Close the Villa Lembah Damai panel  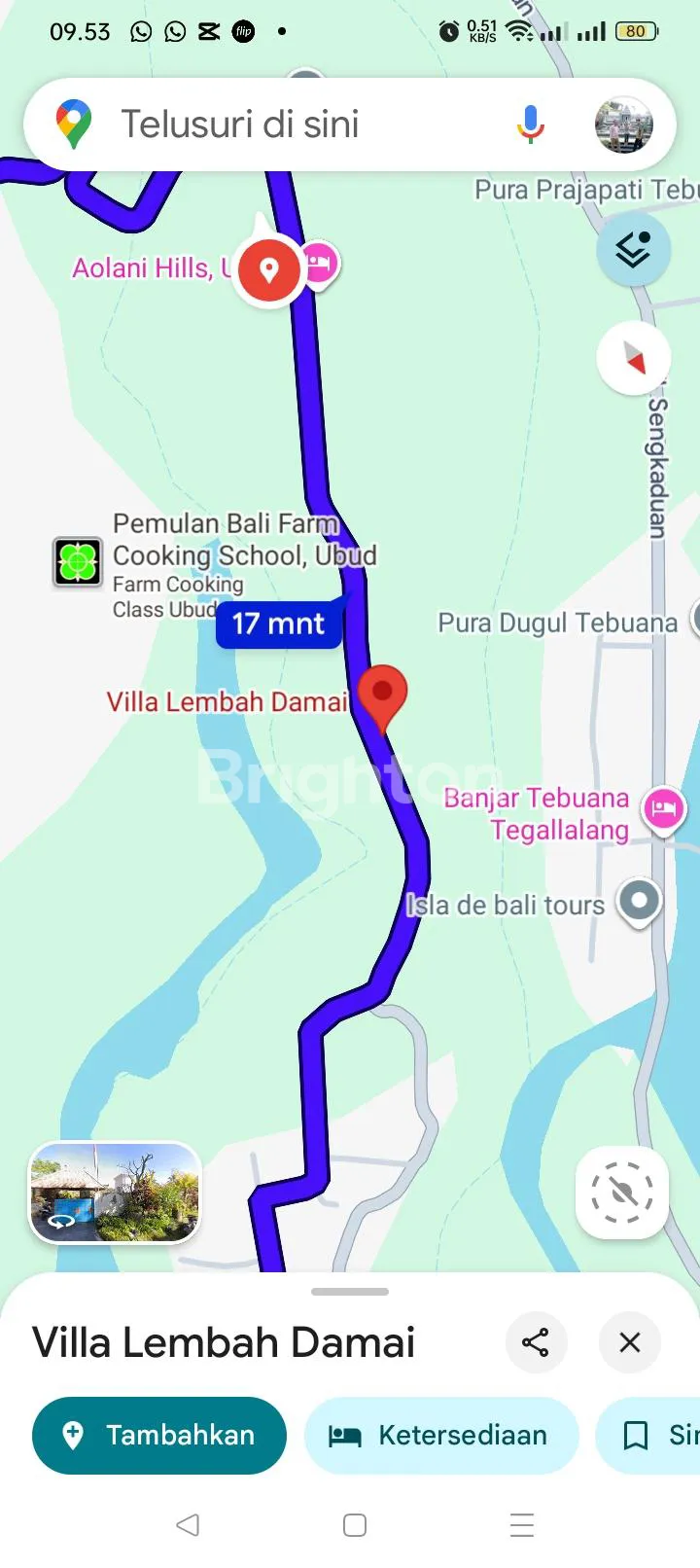tap(630, 1342)
